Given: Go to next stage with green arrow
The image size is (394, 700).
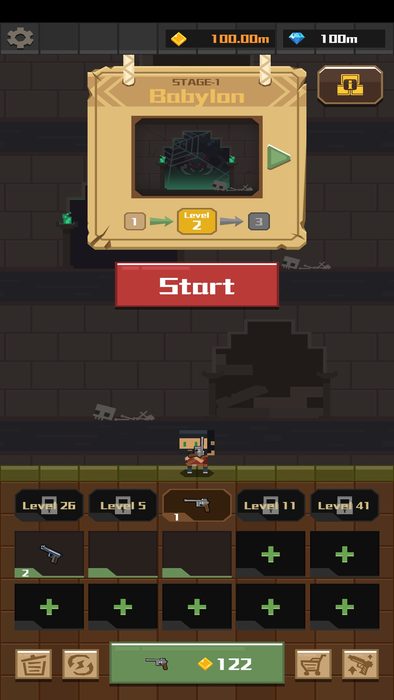Looking at the screenshot, I should point(279,157).
